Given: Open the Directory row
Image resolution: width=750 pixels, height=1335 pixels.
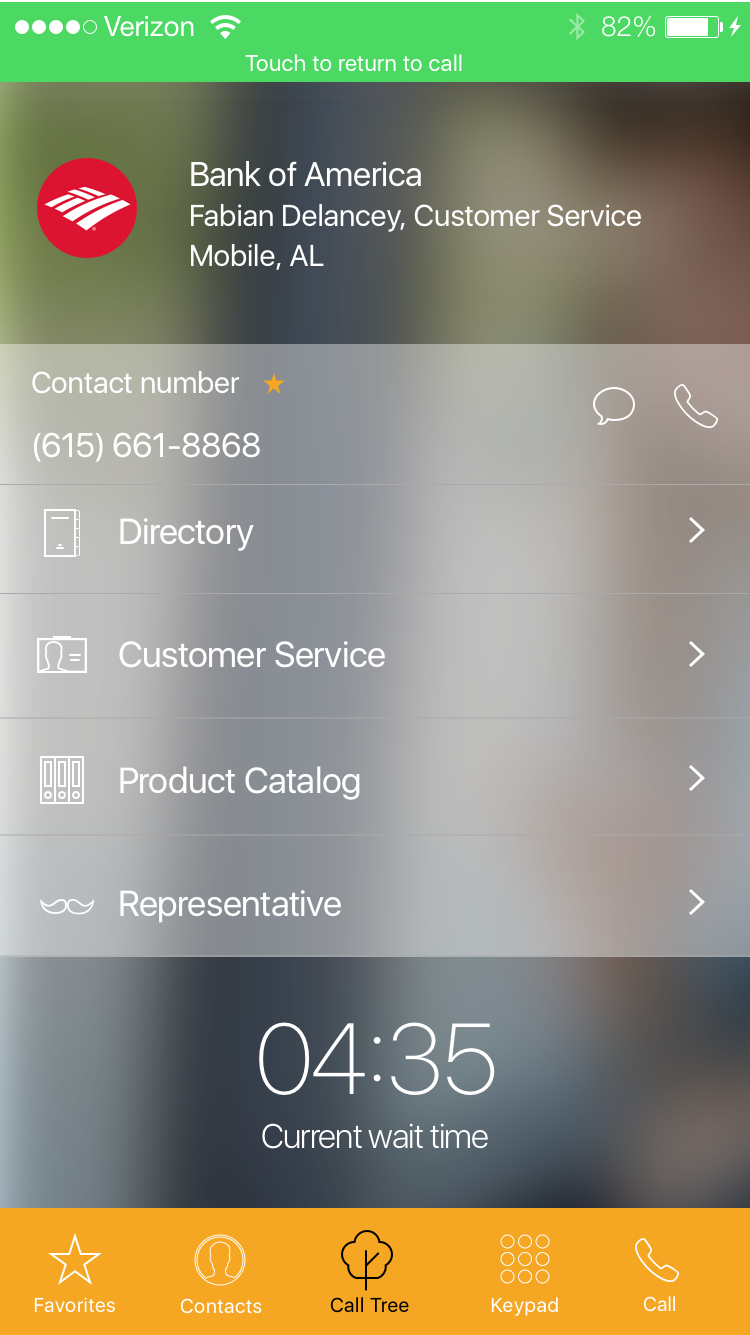Looking at the screenshot, I should (x=375, y=532).
